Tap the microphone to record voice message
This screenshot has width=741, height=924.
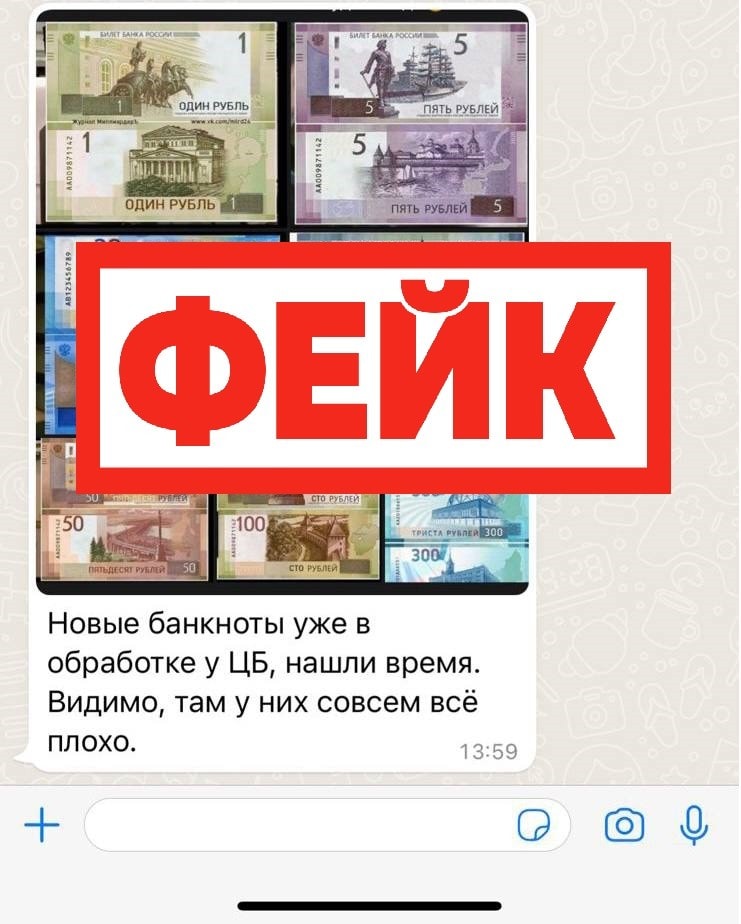pyautogui.click(x=693, y=826)
